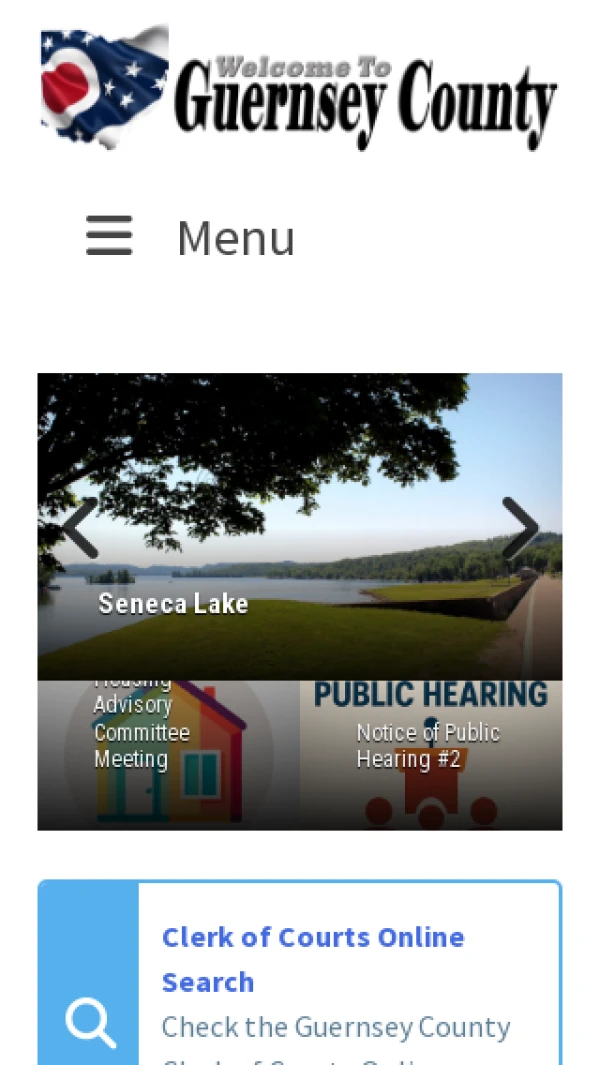Viewport: 600px width, 1065px height.
Task: Advance to next carousel slide
Action: 520,528
